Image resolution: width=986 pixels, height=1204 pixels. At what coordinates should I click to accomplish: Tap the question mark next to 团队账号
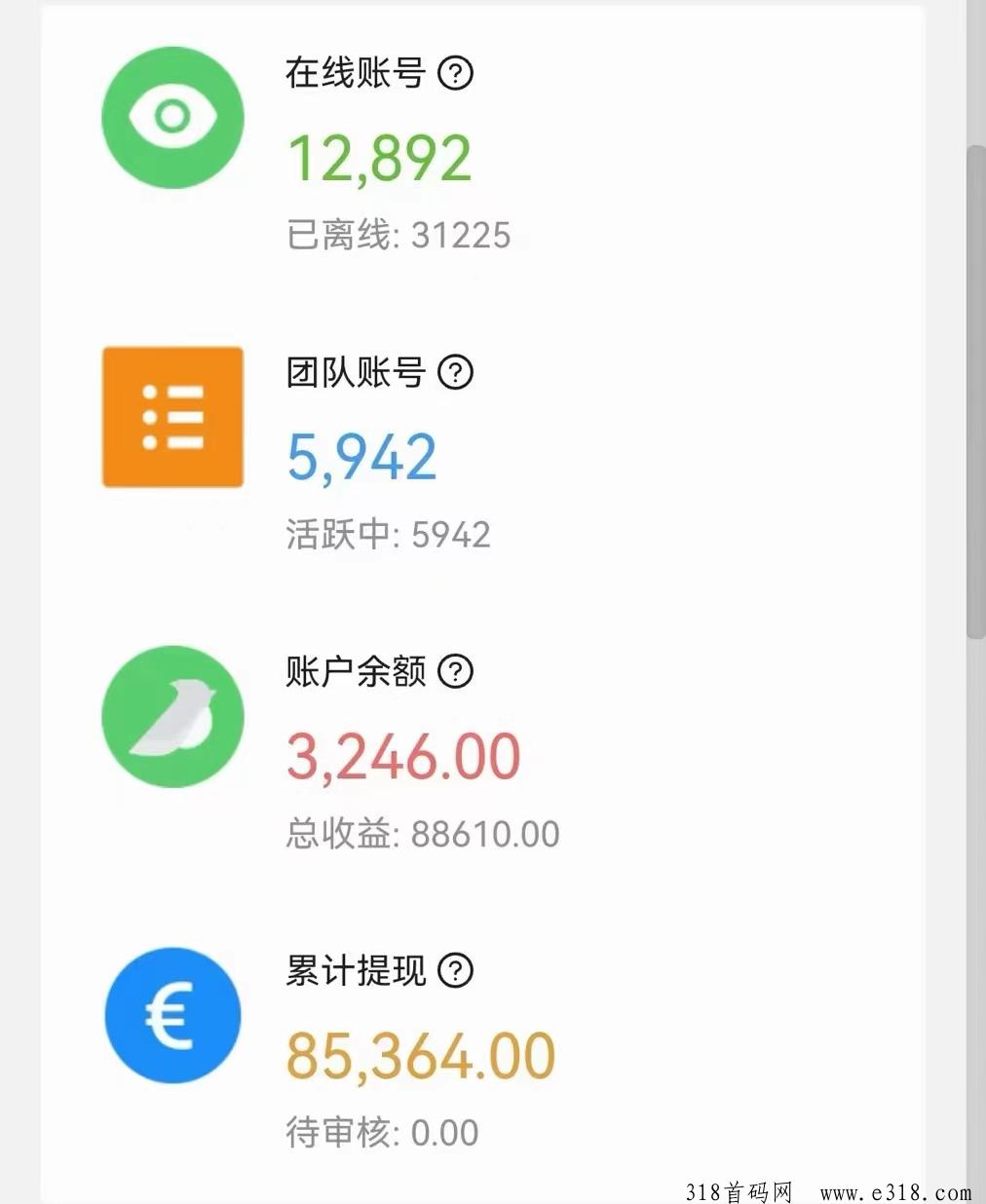coord(455,372)
